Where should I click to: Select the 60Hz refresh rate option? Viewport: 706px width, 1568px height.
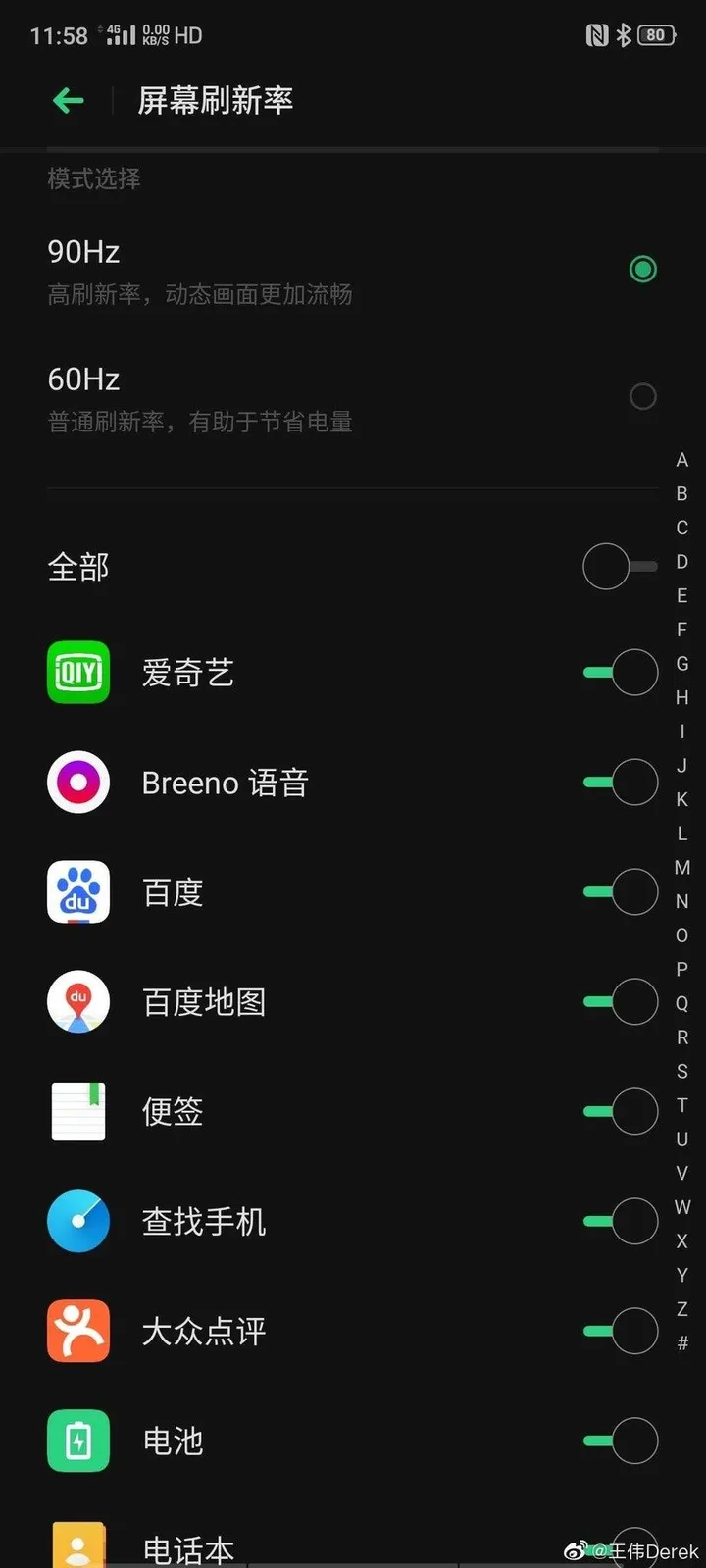642,396
